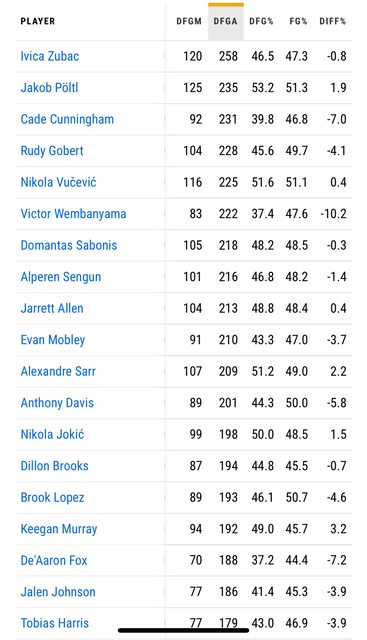367x640 pixels.
Task: Sort by the DFG% column header
Action: pyautogui.click(x=261, y=21)
